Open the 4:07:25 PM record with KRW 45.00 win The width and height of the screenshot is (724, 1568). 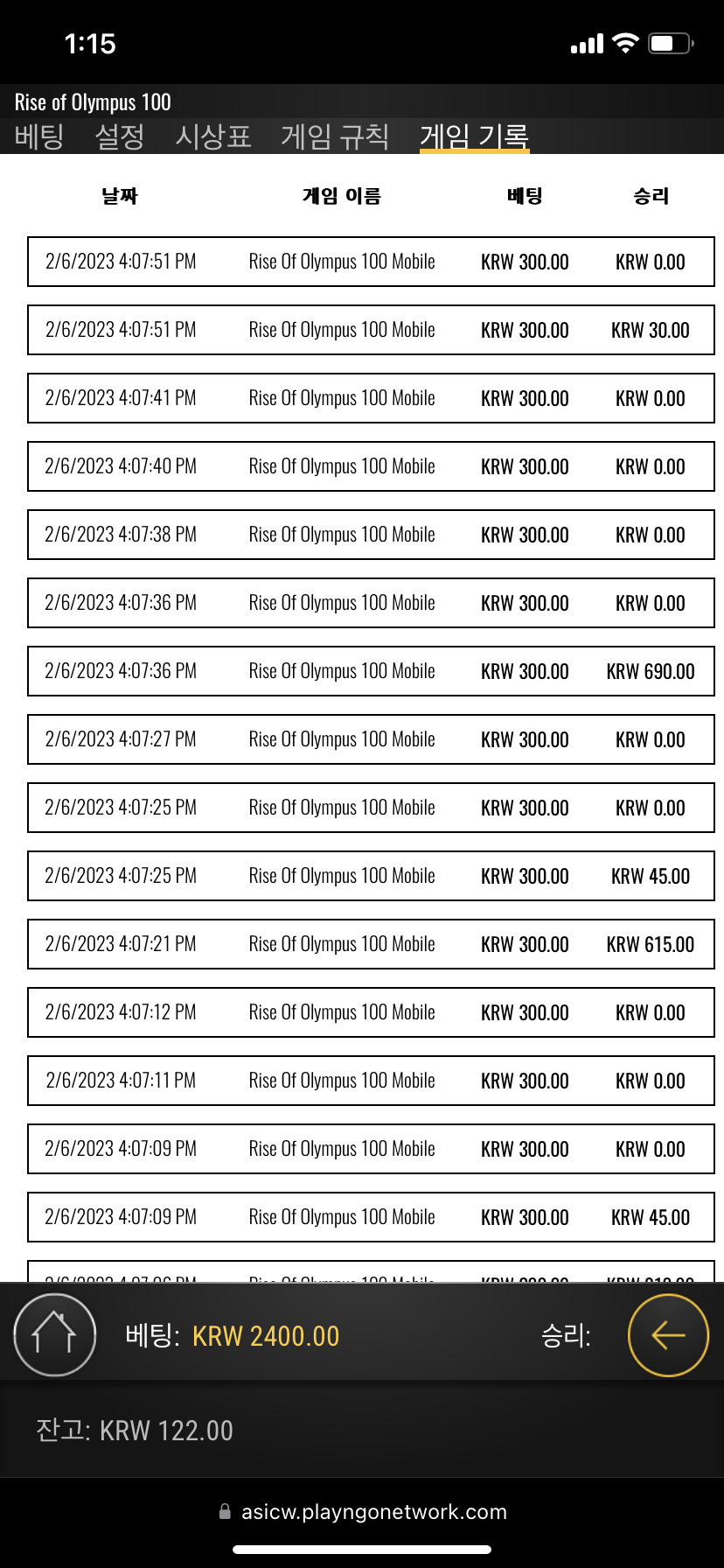click(371, 876)
